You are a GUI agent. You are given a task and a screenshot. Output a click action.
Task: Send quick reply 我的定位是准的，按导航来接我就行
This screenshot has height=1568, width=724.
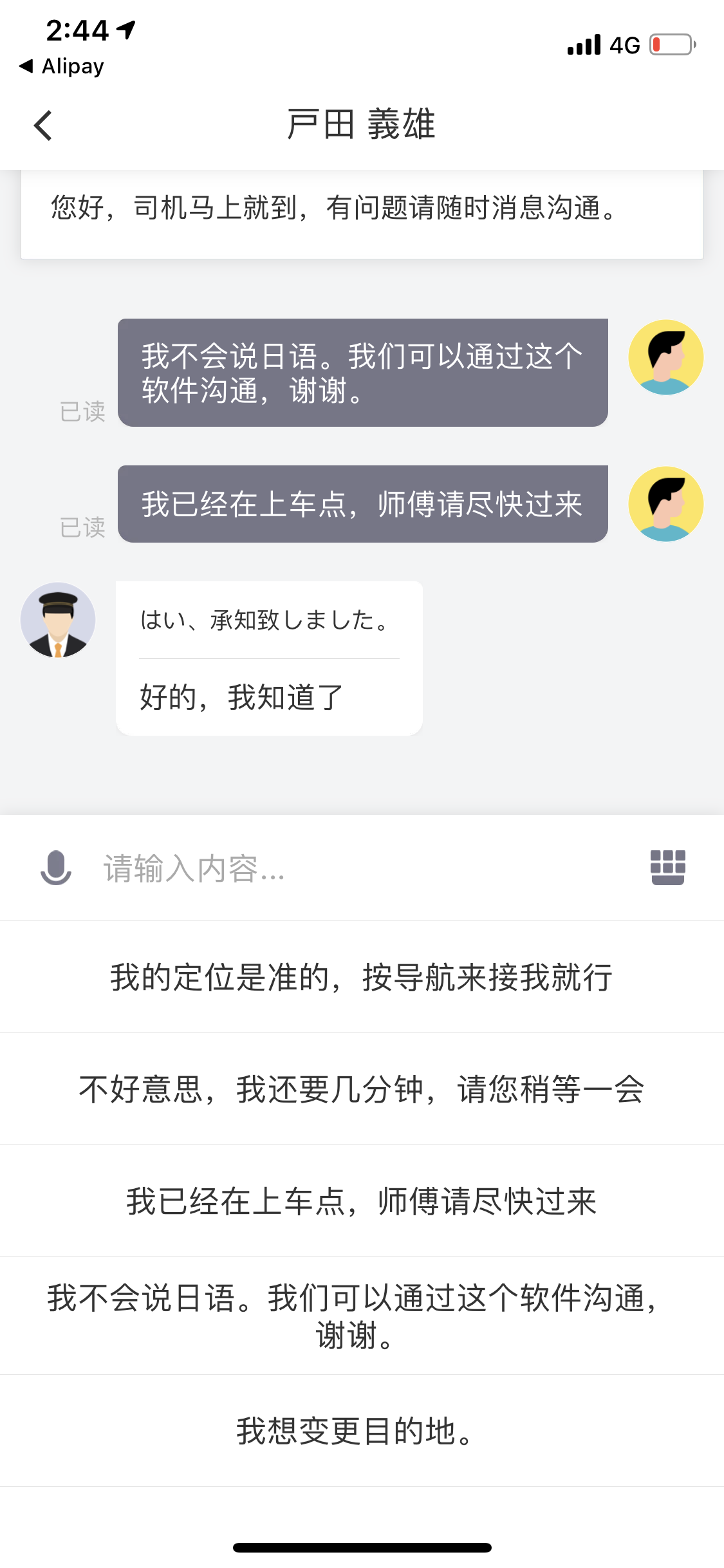362,977
